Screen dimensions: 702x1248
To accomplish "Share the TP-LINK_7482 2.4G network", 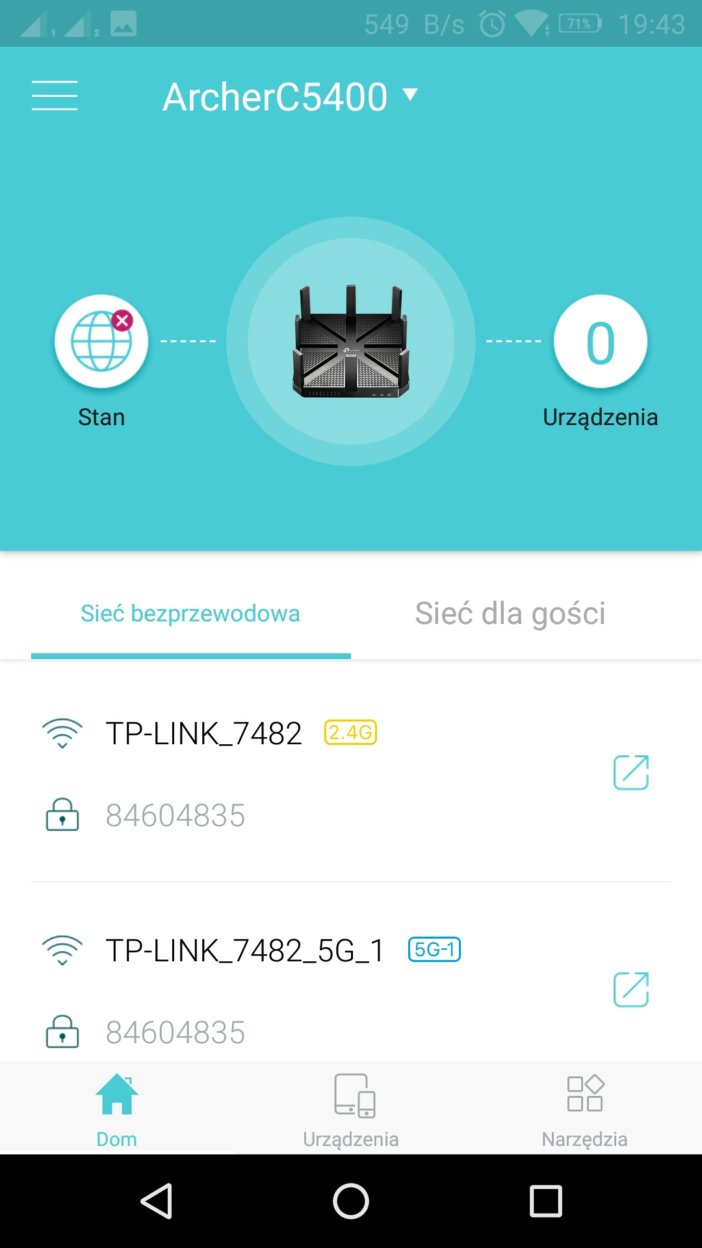I will [631, 773].
